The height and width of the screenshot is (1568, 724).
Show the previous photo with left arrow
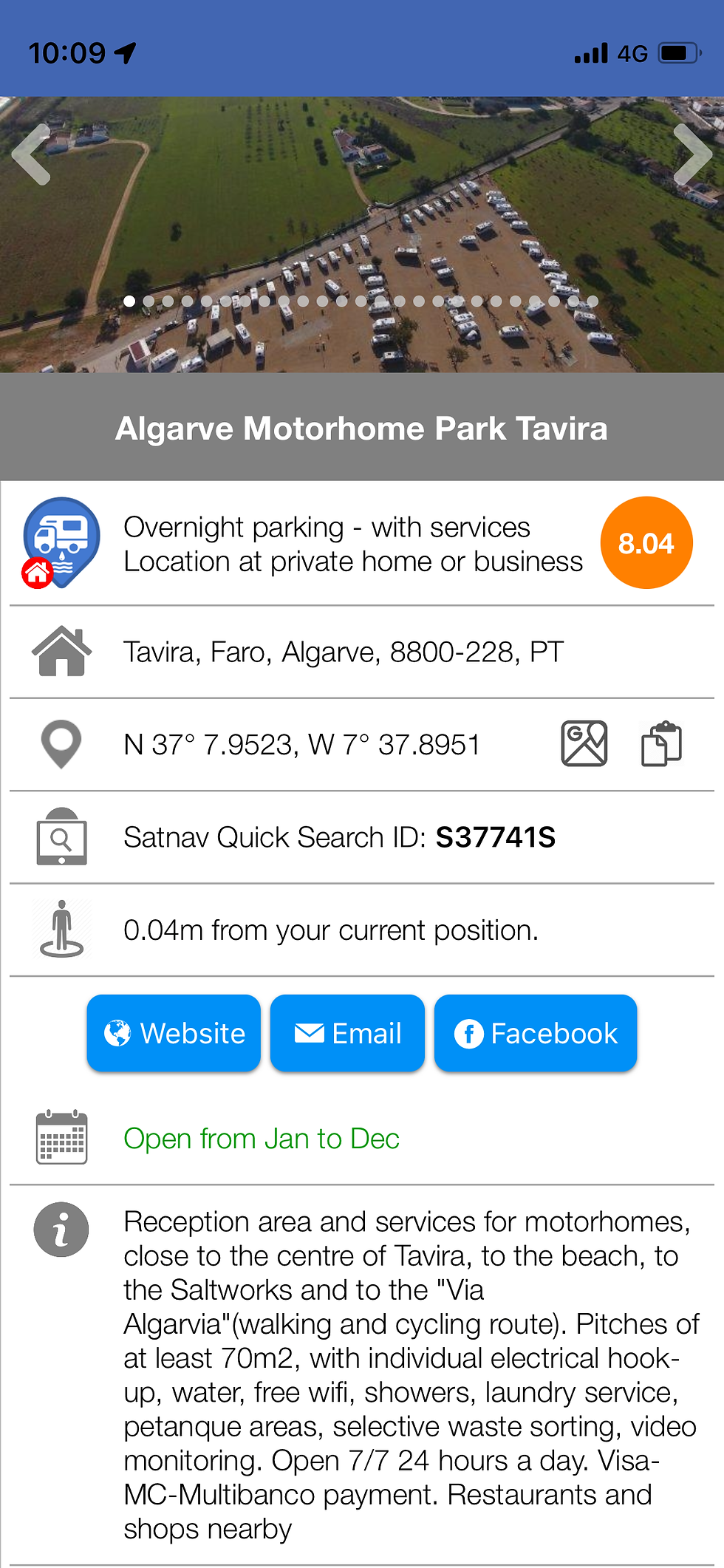(x=31, y=154)
